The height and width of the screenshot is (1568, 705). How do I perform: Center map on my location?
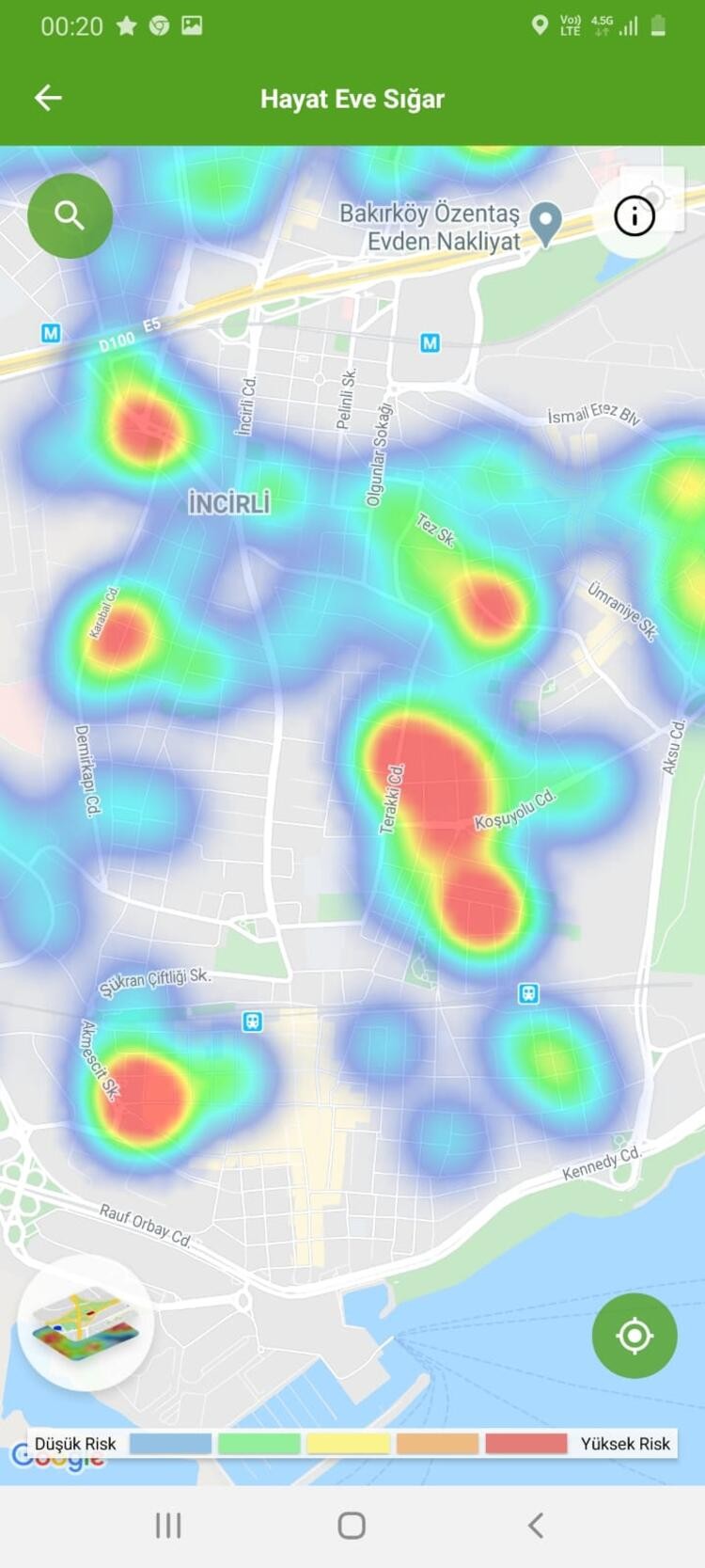(634, 1335)
